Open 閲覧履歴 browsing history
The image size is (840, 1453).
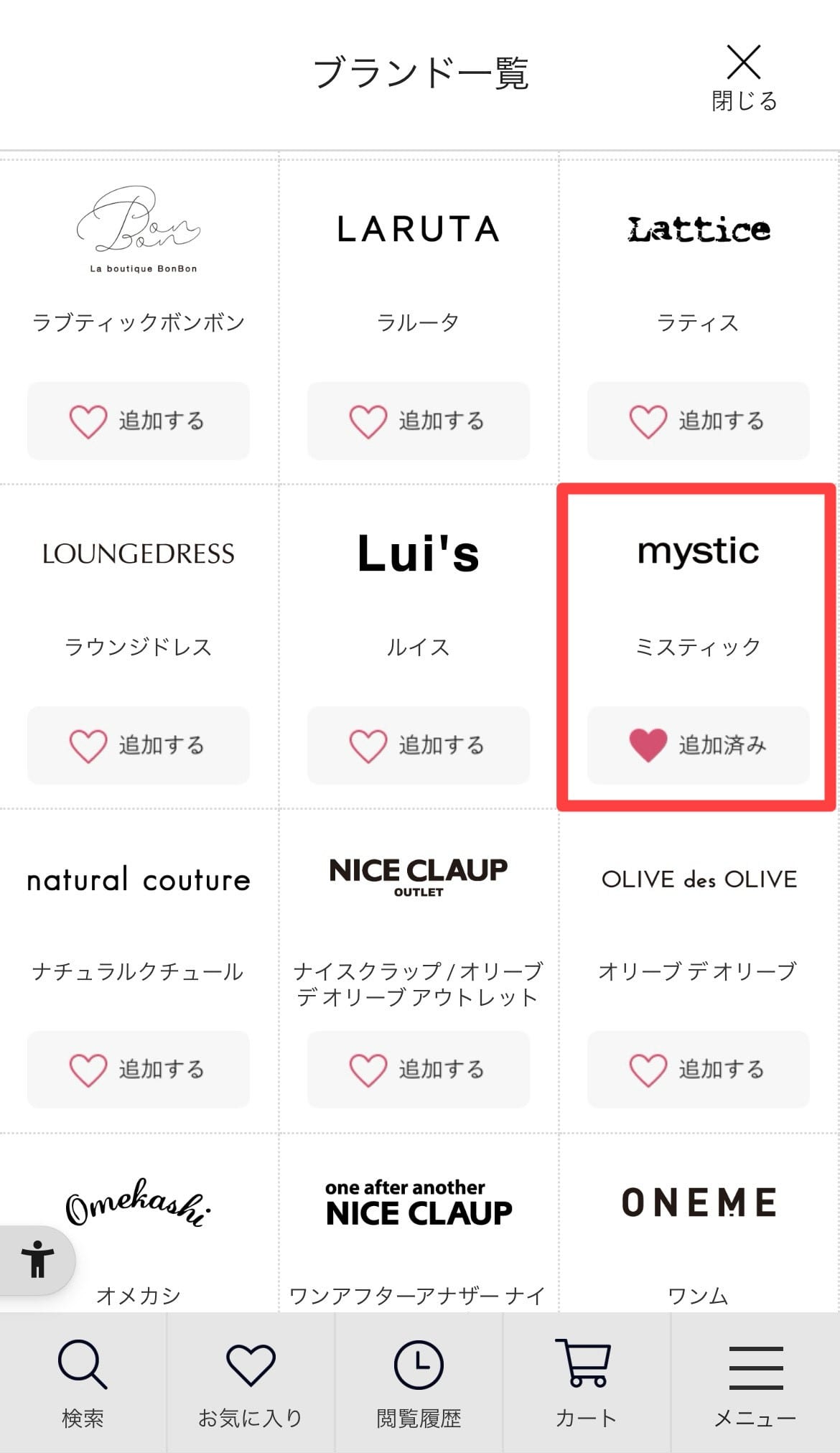click(419, 1383)
